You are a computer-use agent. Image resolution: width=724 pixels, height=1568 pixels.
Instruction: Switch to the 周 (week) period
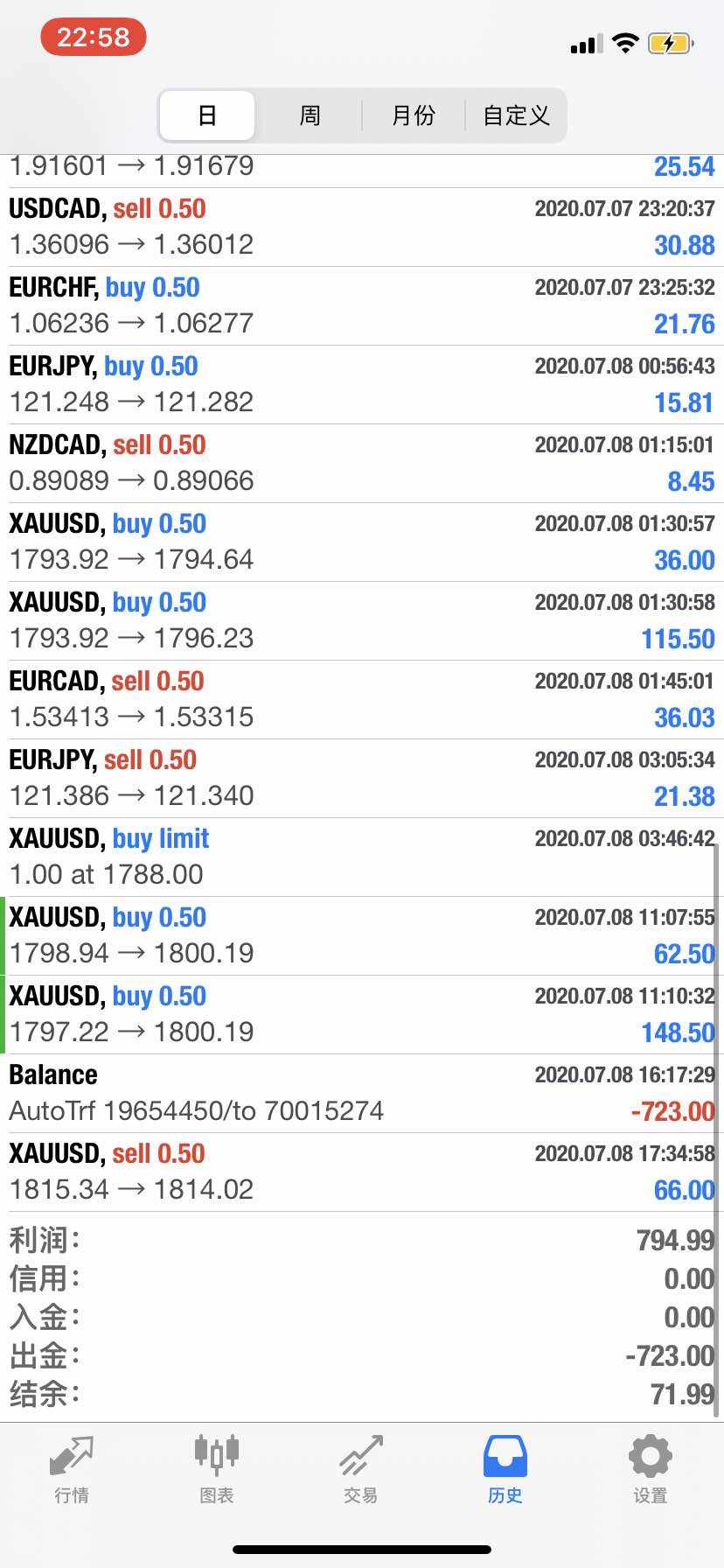310,115
